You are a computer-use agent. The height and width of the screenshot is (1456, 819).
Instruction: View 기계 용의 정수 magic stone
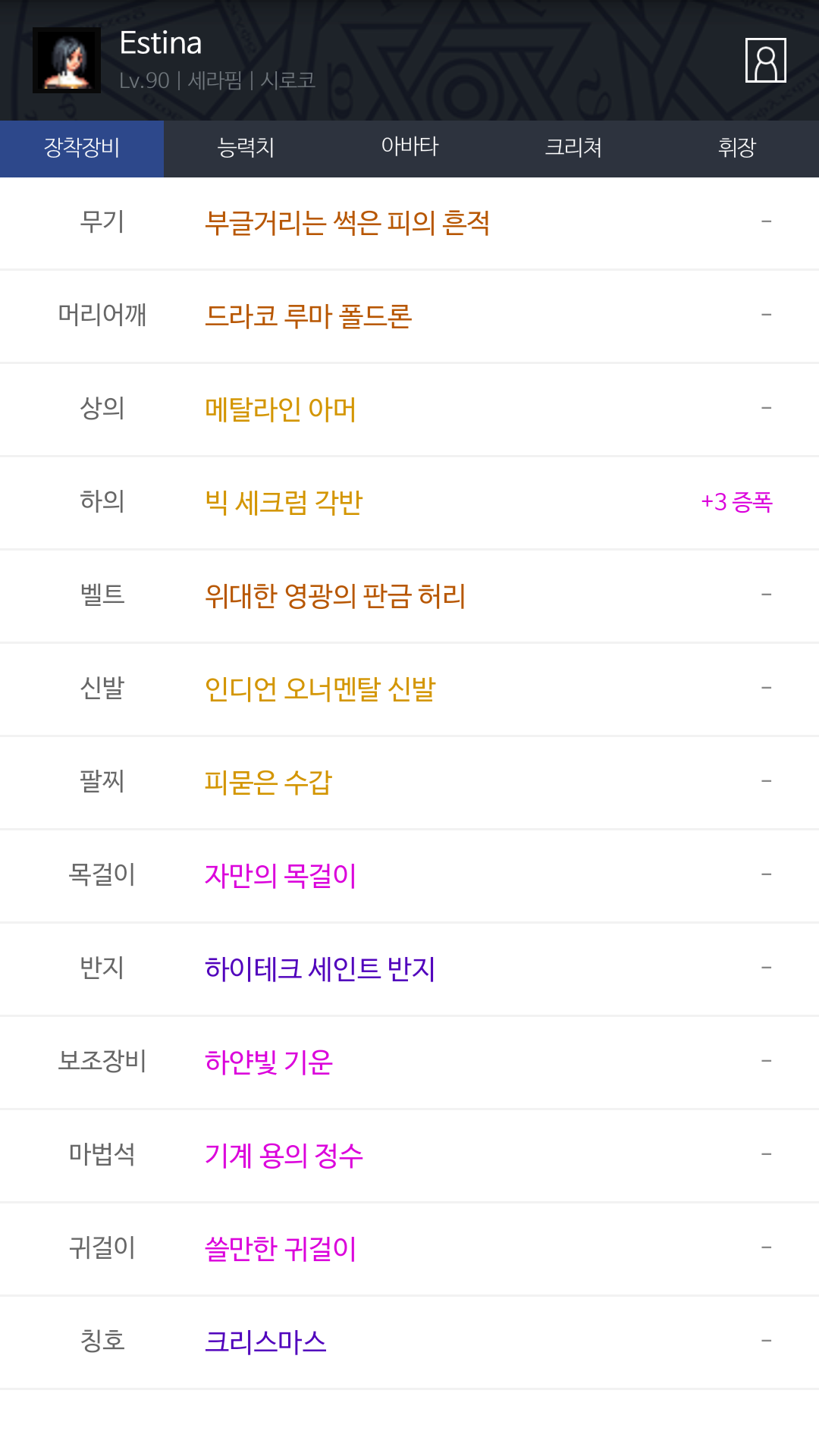284,1155
